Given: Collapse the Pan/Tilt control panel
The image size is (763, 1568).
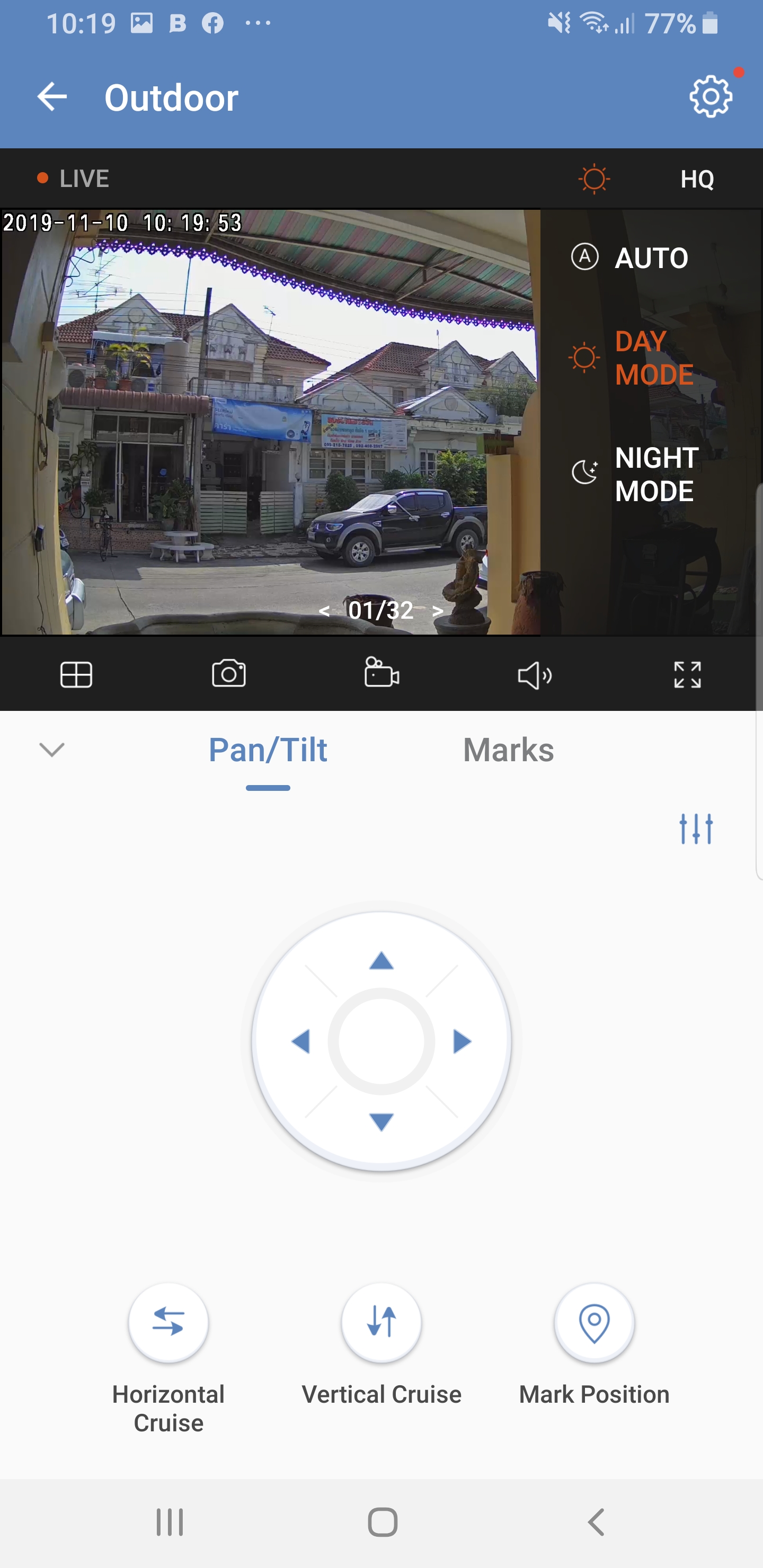Looking at the screenshot, I should point(52,750).
